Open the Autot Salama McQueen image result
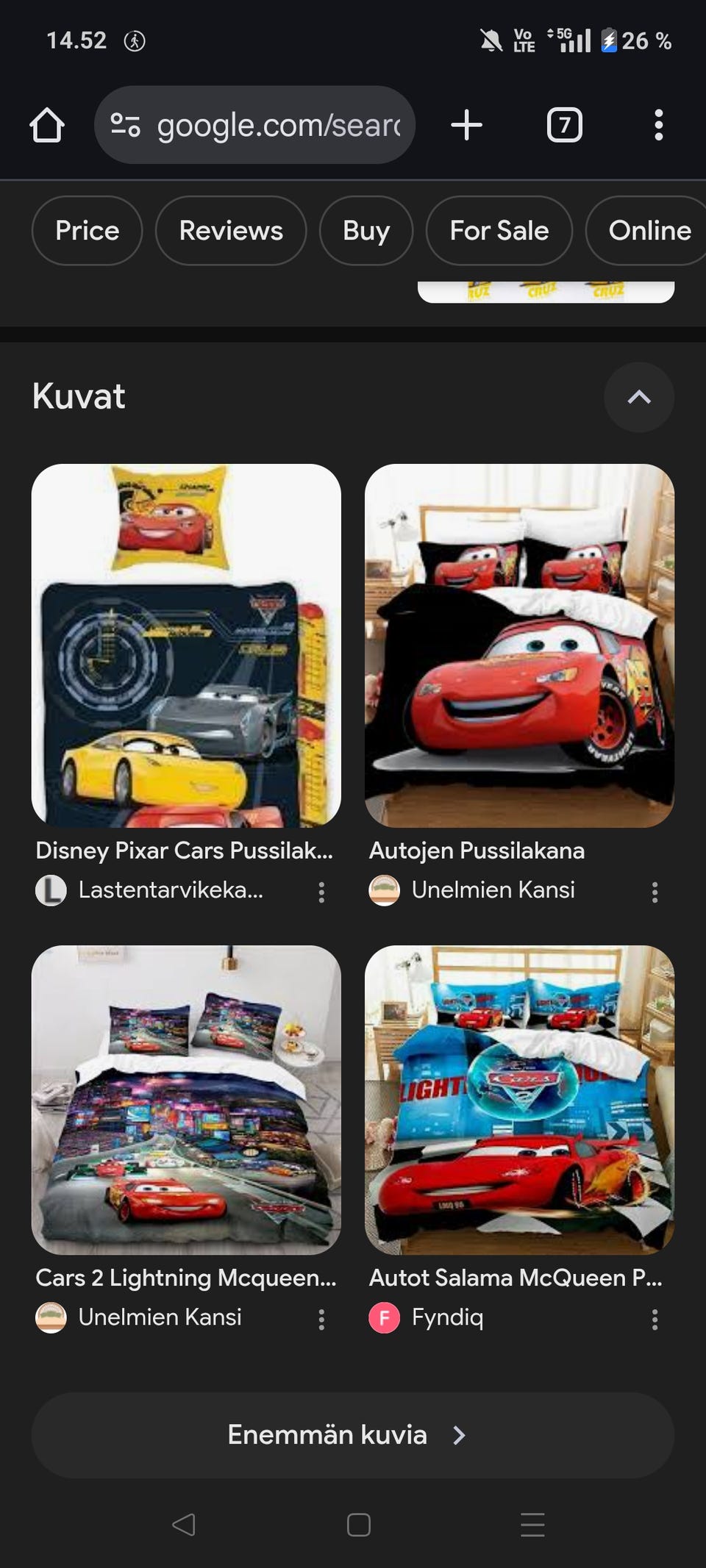The image size is (706, 1568). [x=519, y=1100]
